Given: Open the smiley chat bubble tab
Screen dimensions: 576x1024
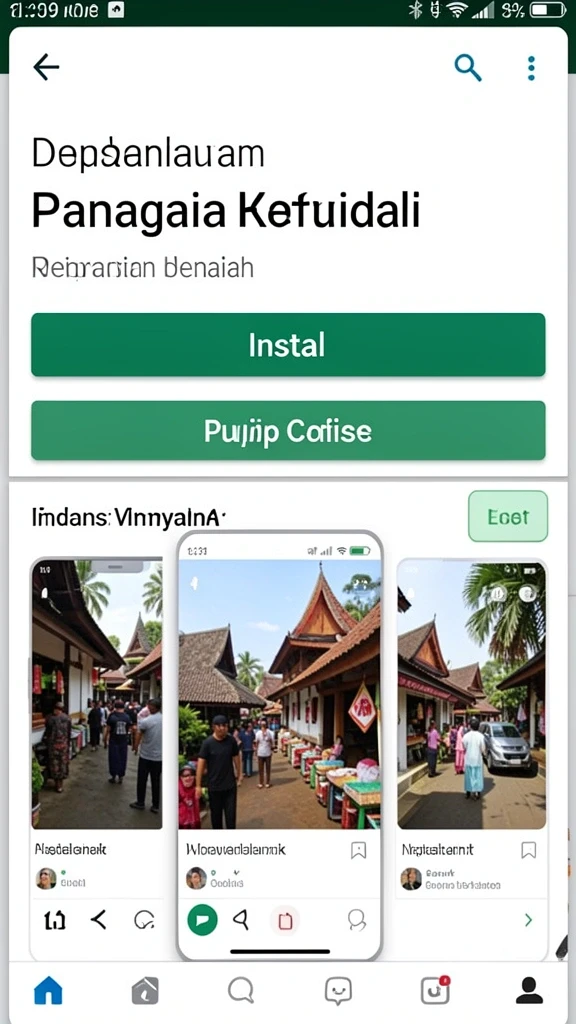Looking at the screenshot, I should point(338,991).
